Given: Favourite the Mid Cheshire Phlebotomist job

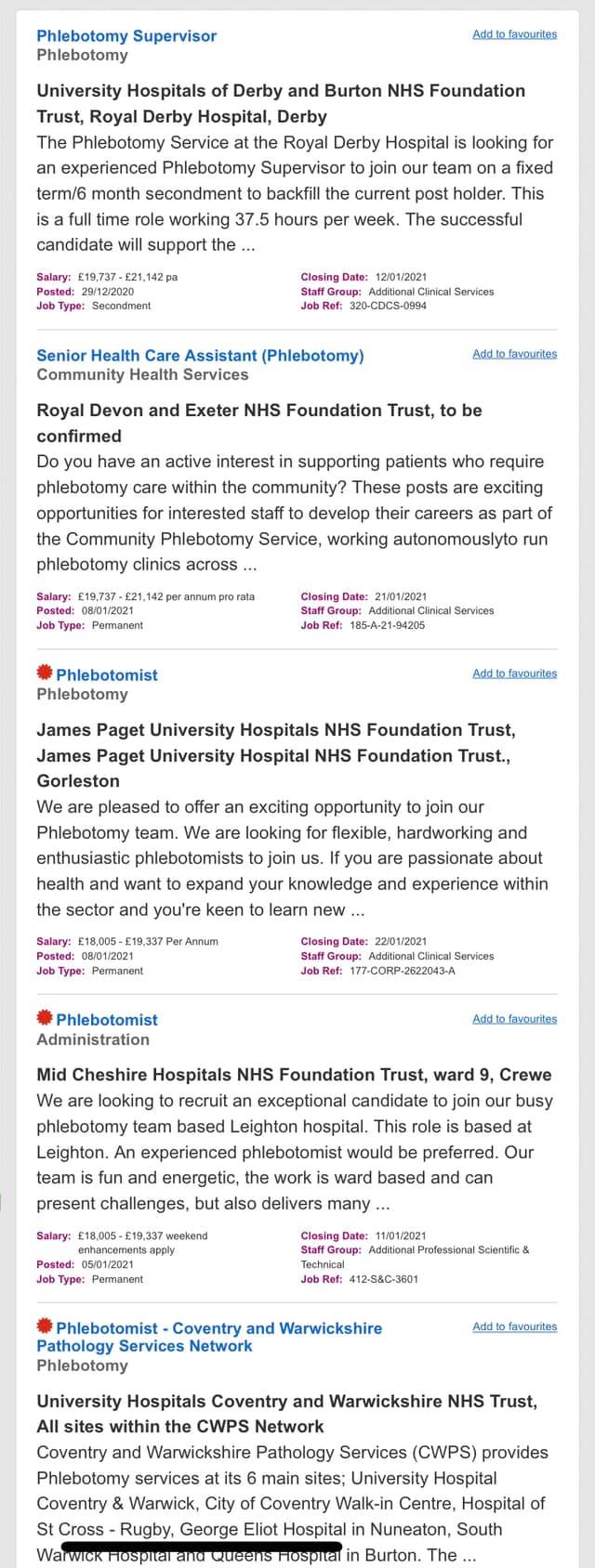Looking at the screenshot, I should tap(514, 1019).
